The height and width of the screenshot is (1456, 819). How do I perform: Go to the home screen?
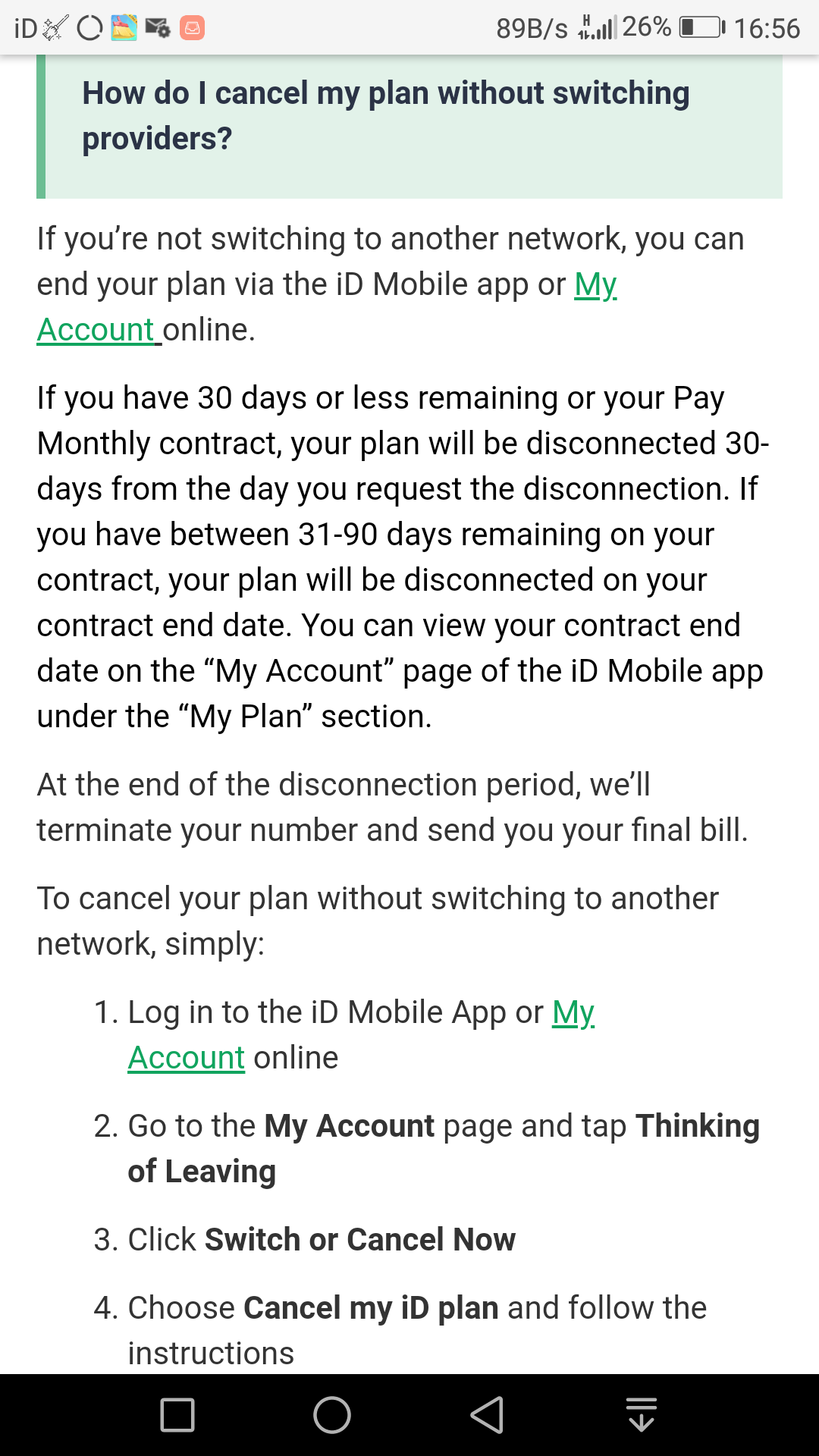click(x=332, y=1415)
